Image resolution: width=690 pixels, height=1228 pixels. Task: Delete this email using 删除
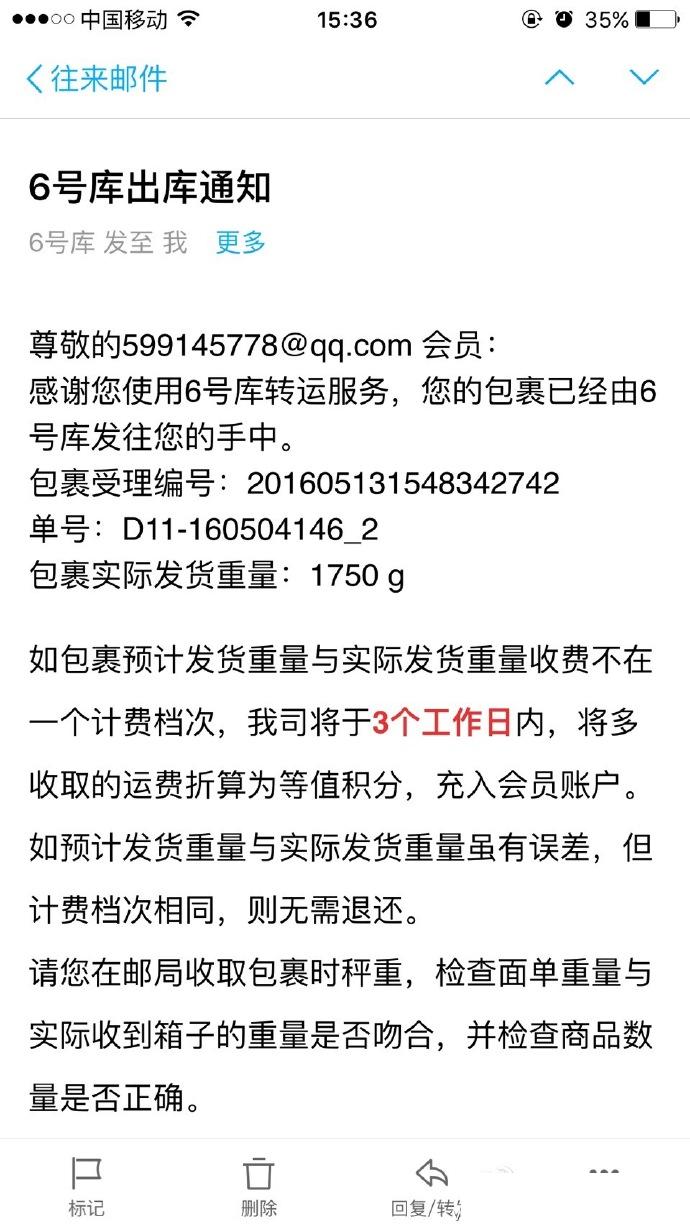(259, 1186)
